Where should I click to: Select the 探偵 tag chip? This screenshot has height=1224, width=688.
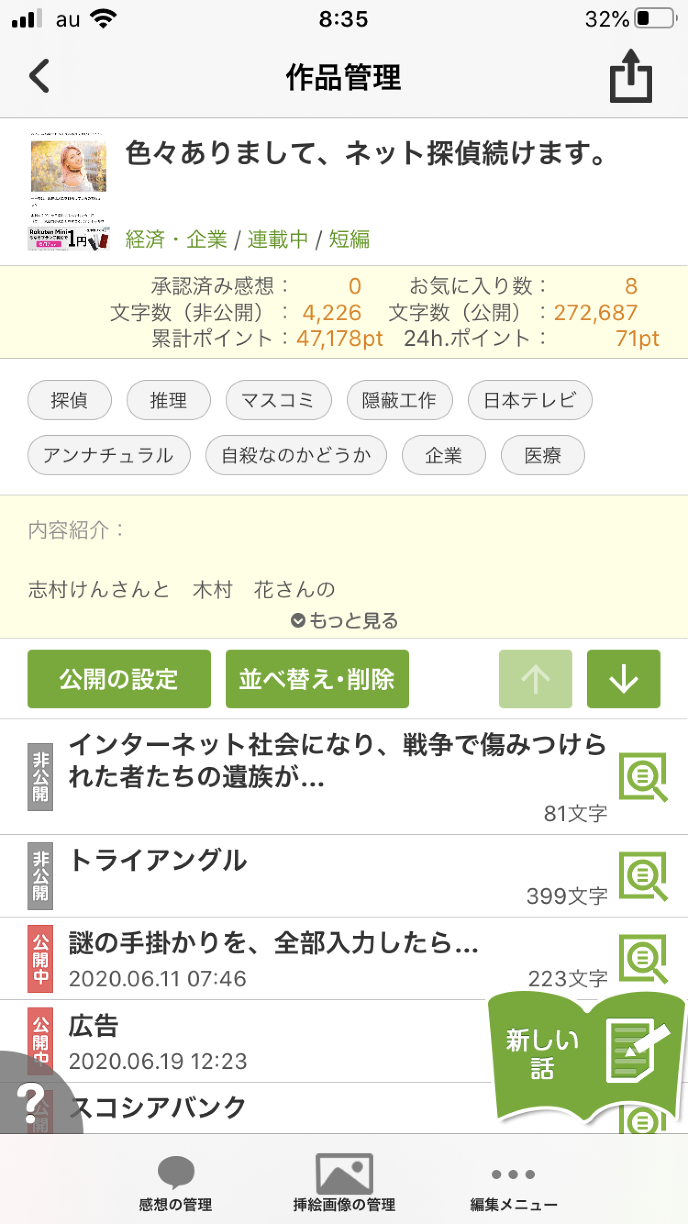tap(69, 401)
